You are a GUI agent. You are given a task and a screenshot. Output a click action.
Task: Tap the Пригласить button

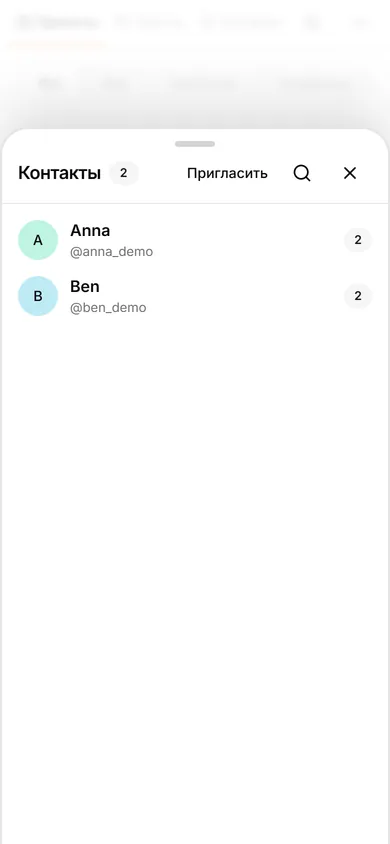tap(227, 173)
